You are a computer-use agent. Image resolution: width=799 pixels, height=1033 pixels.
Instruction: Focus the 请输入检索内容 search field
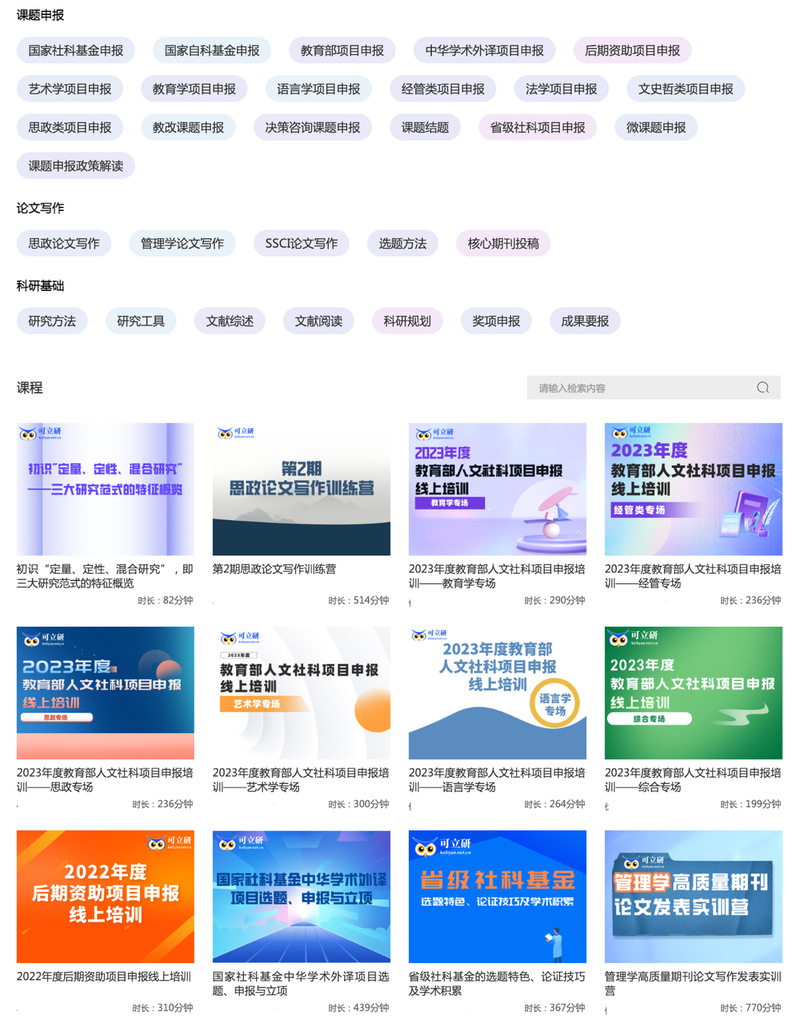(640, 388)
